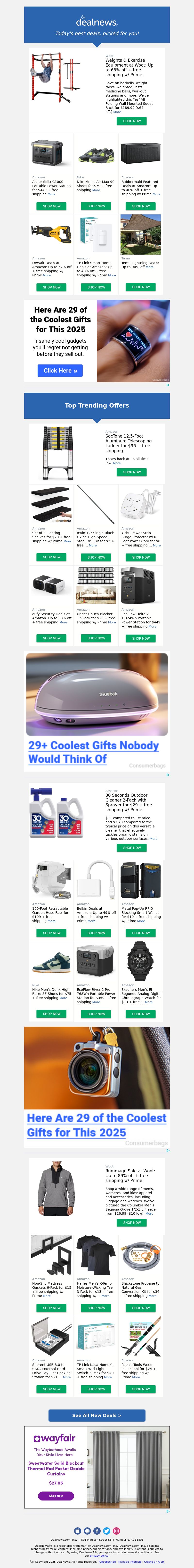The width and height of the screenshot is (194, 1568).
Task: Shop the SocTone Telescoping Ladder deal
Action: pyautogui.click(x=132, y=472)
